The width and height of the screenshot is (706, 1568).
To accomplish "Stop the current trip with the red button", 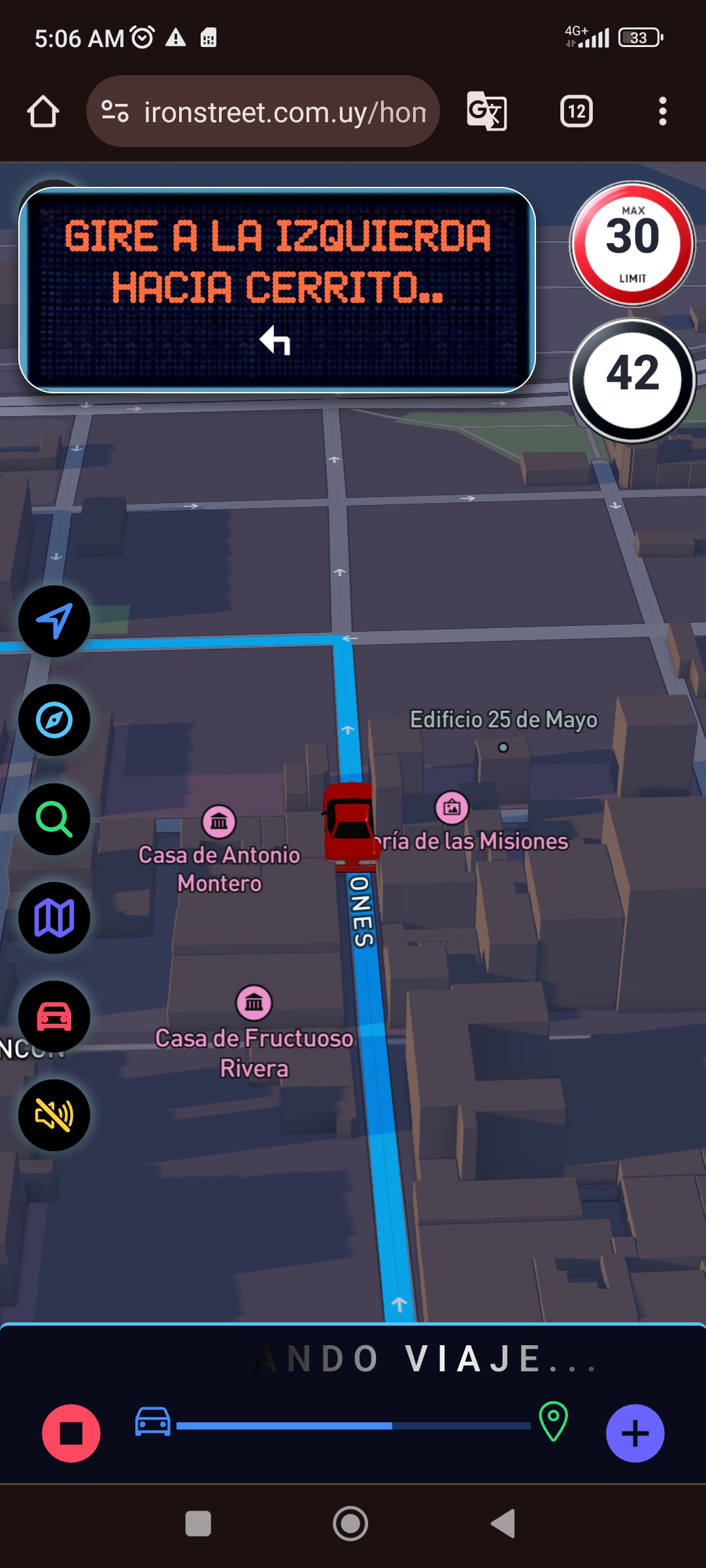I will (71, 1433).
